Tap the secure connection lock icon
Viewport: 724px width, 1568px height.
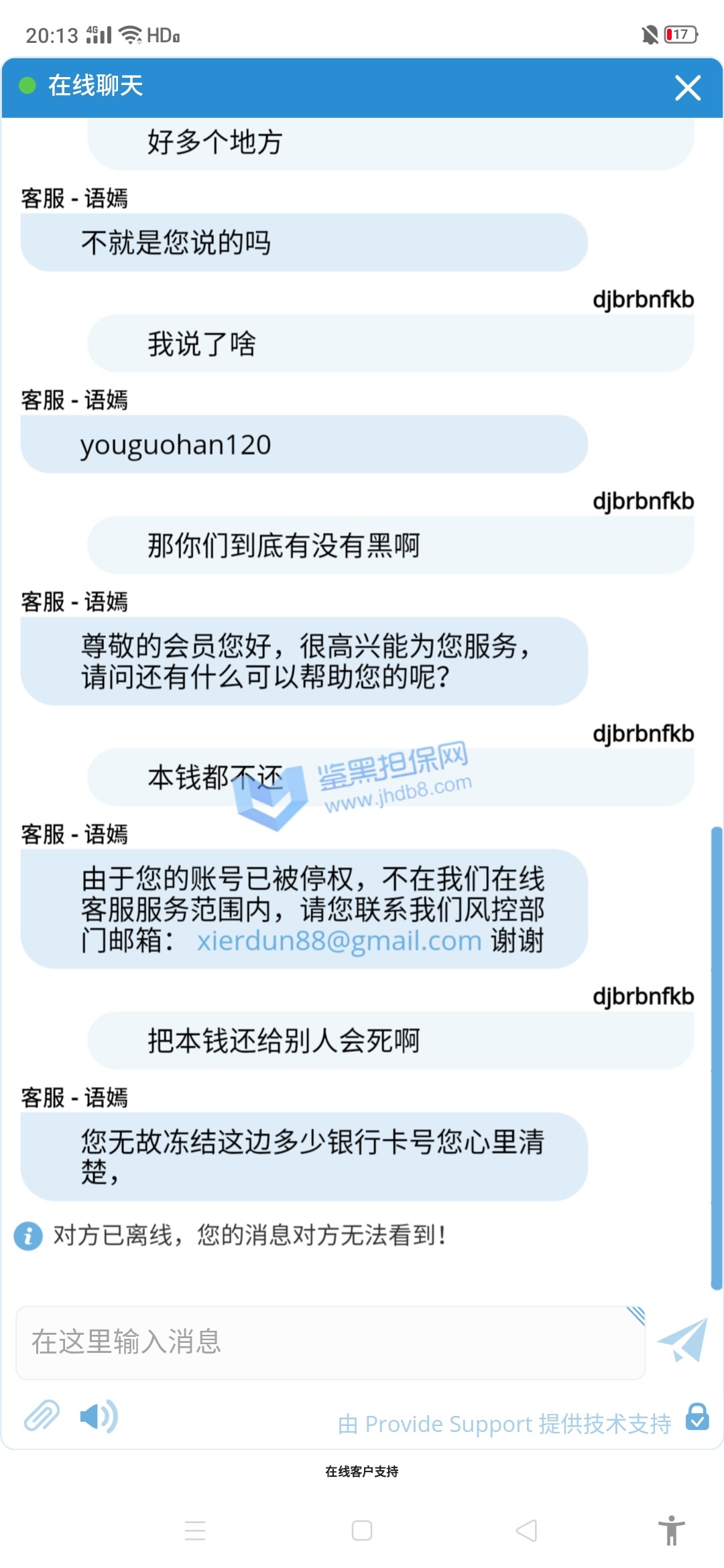(x=697, y=1417)
